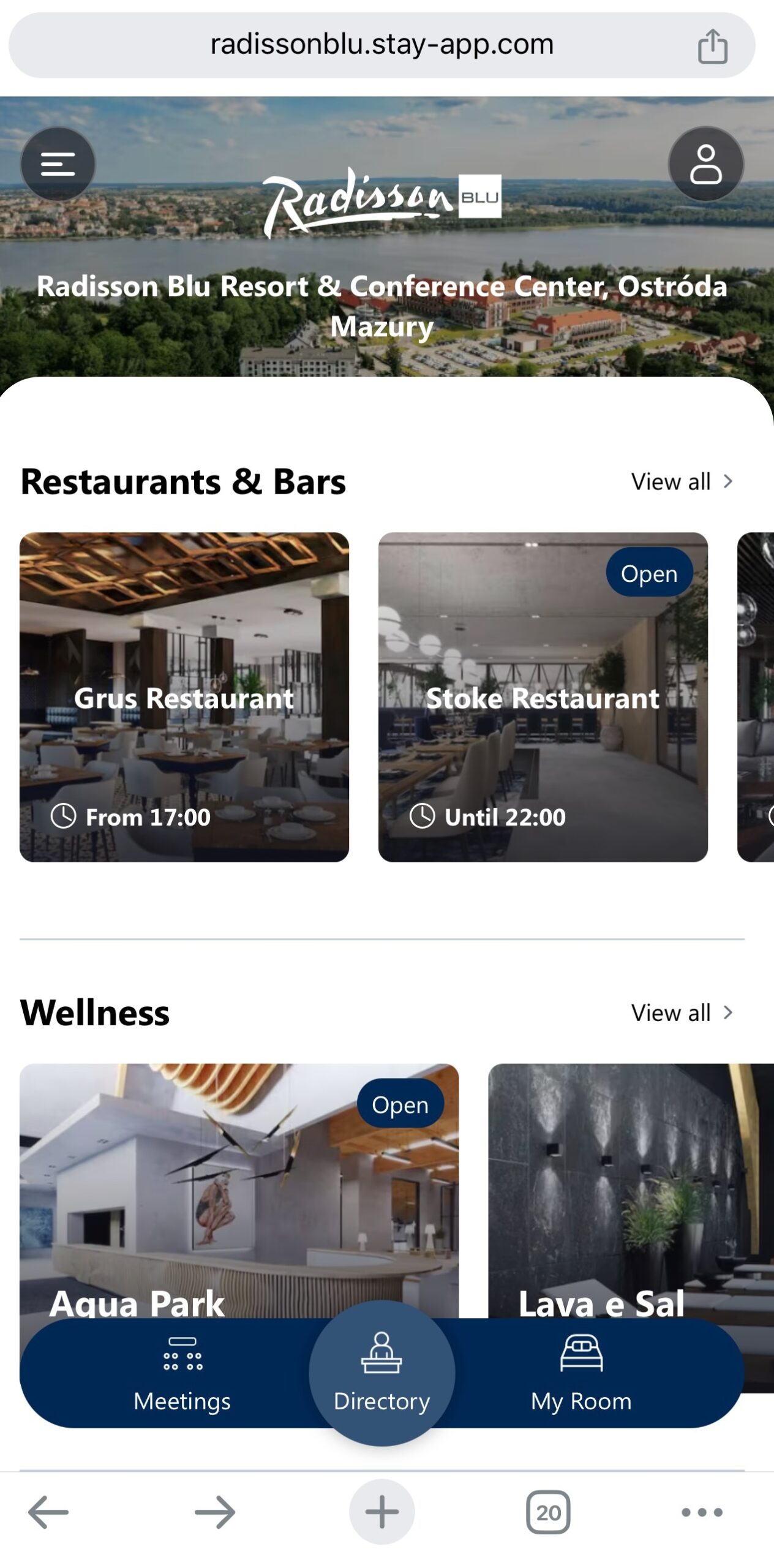Select the My Room tab
The width and height of the screenshot is (774, 1568).
click(x=581, y=1374)
